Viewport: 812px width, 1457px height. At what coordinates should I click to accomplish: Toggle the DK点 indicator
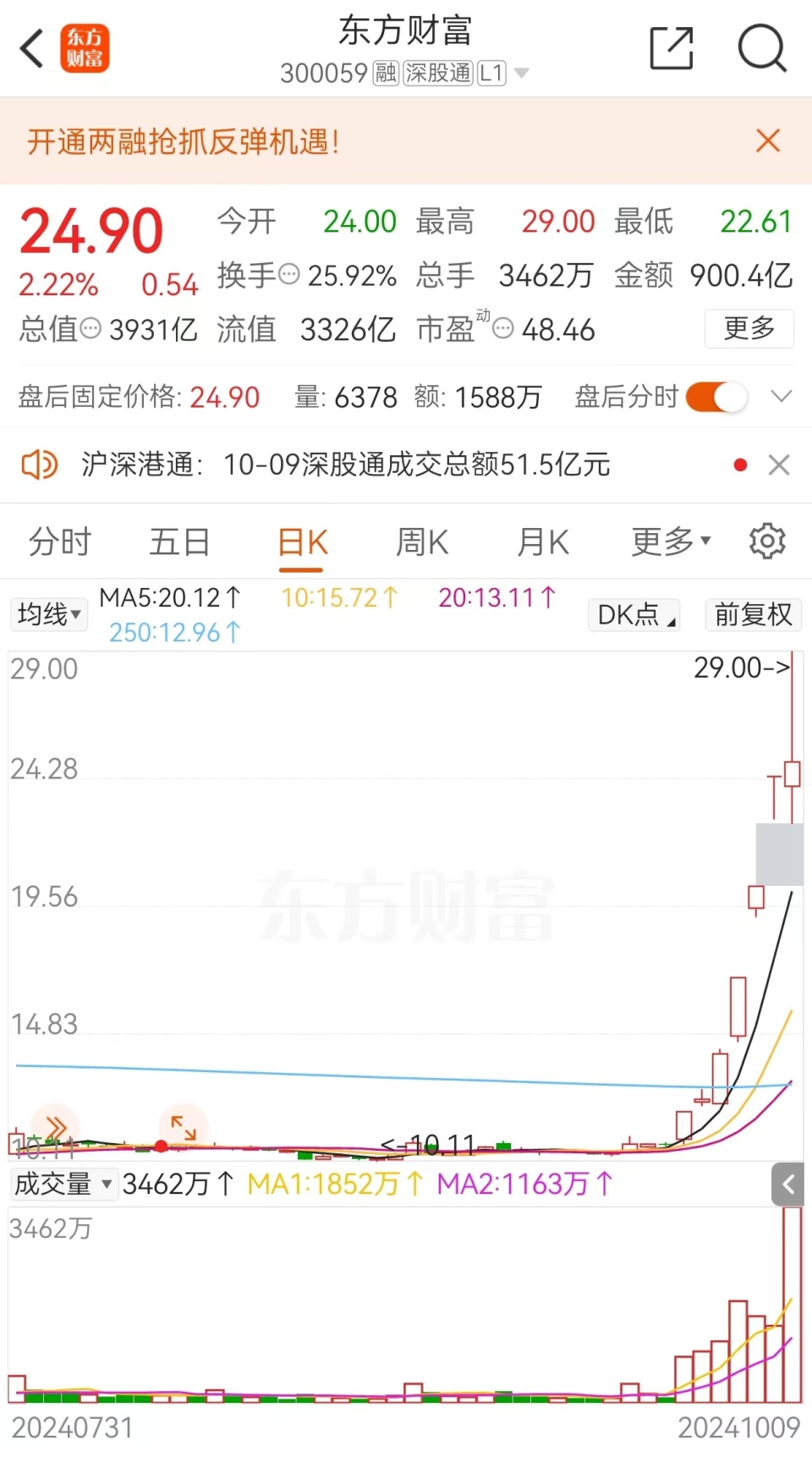[x=633, y=615]
